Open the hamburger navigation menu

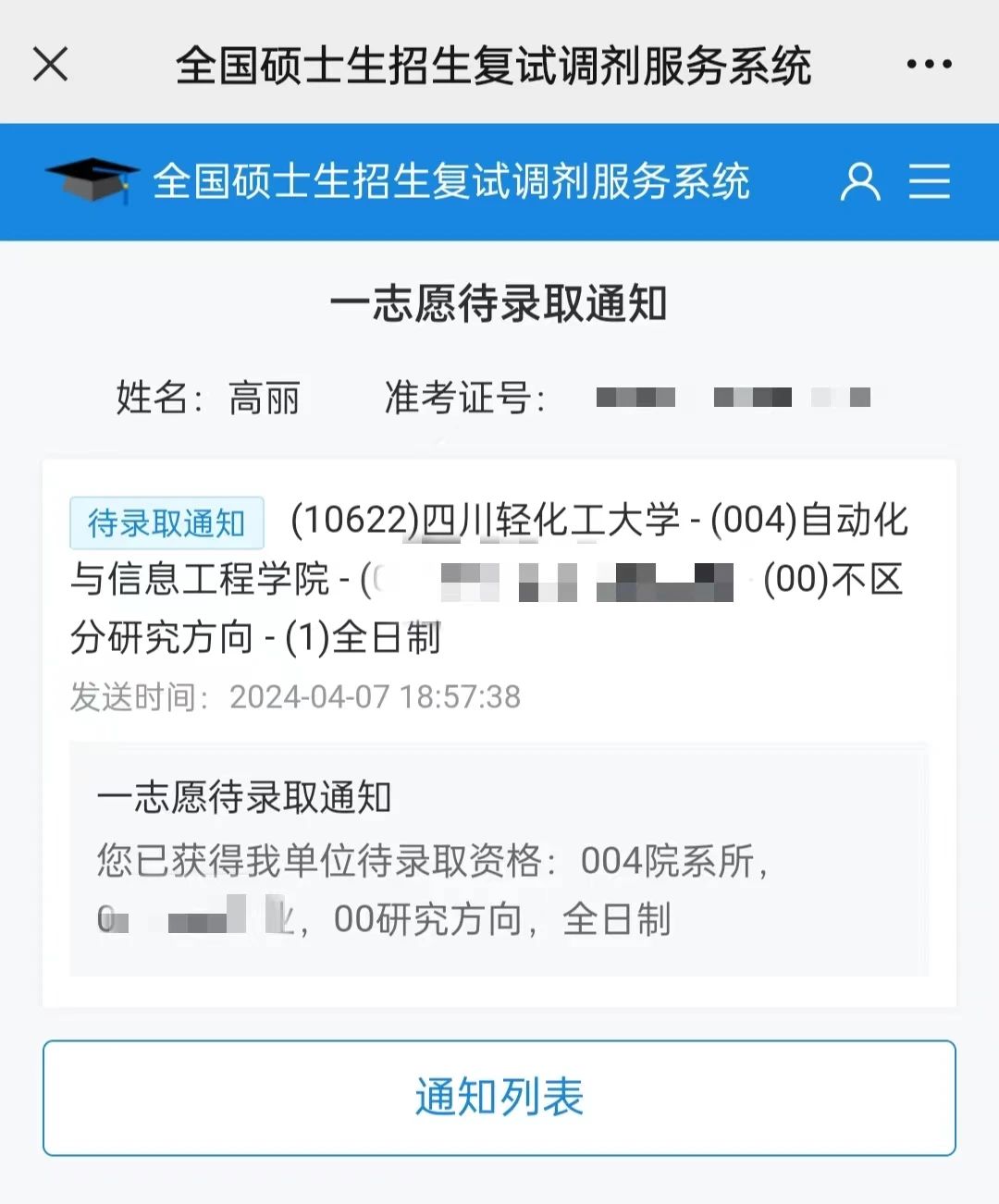pos(930,181)
